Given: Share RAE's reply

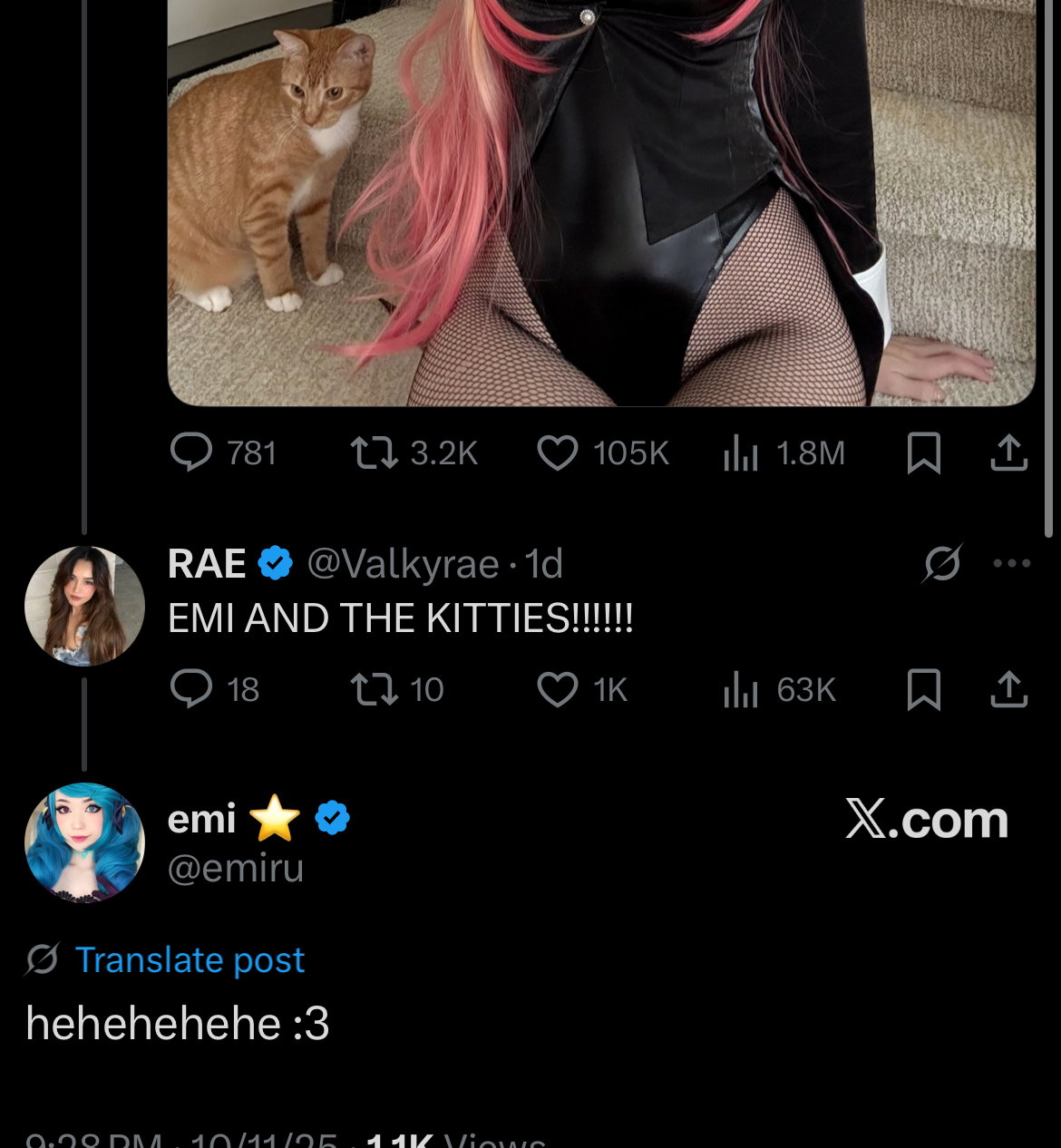Looking at the screenshot, I should 1008,689.
